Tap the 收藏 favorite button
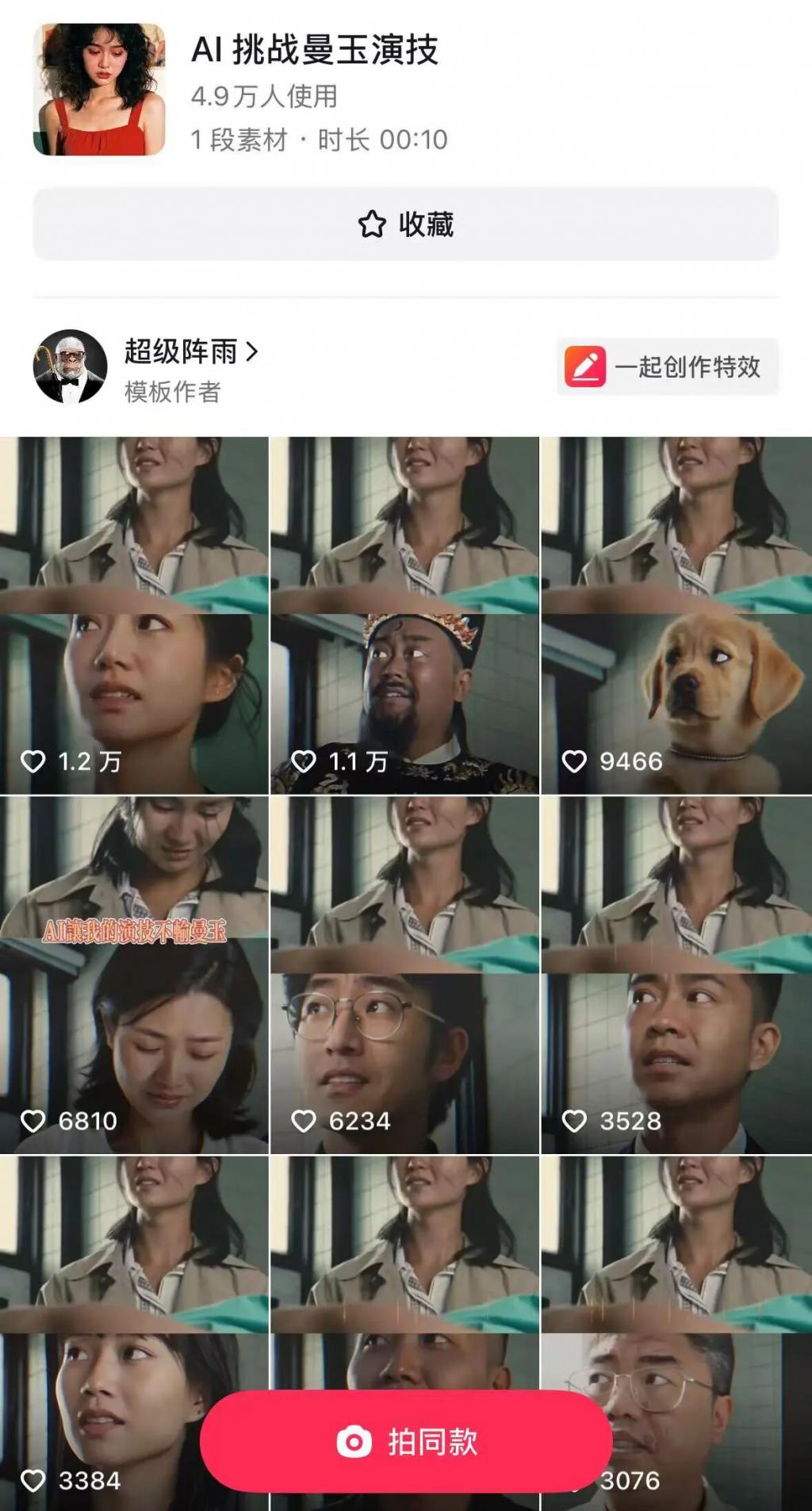812x1511 pixels. [405, 224]
